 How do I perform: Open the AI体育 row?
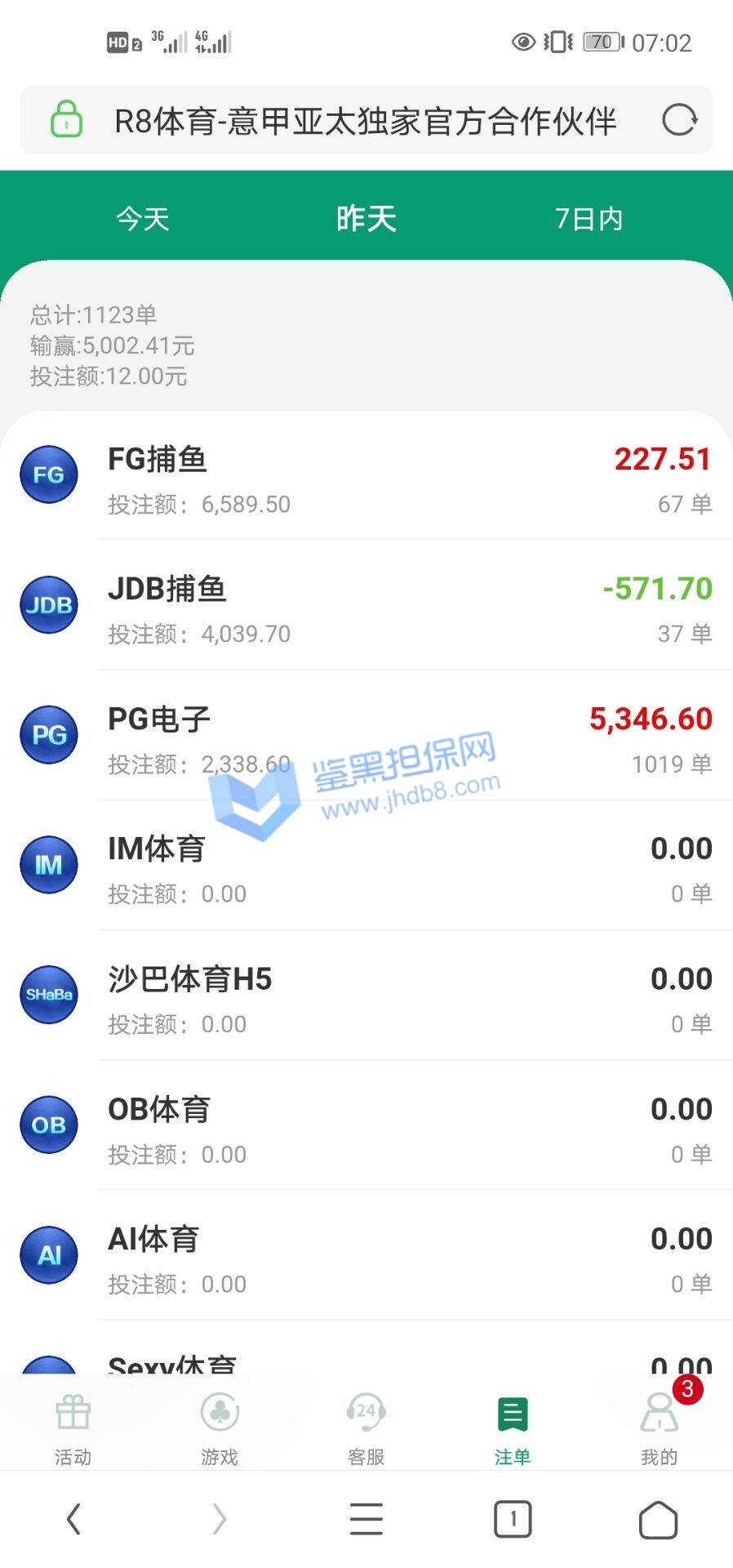pos(366,1259)
